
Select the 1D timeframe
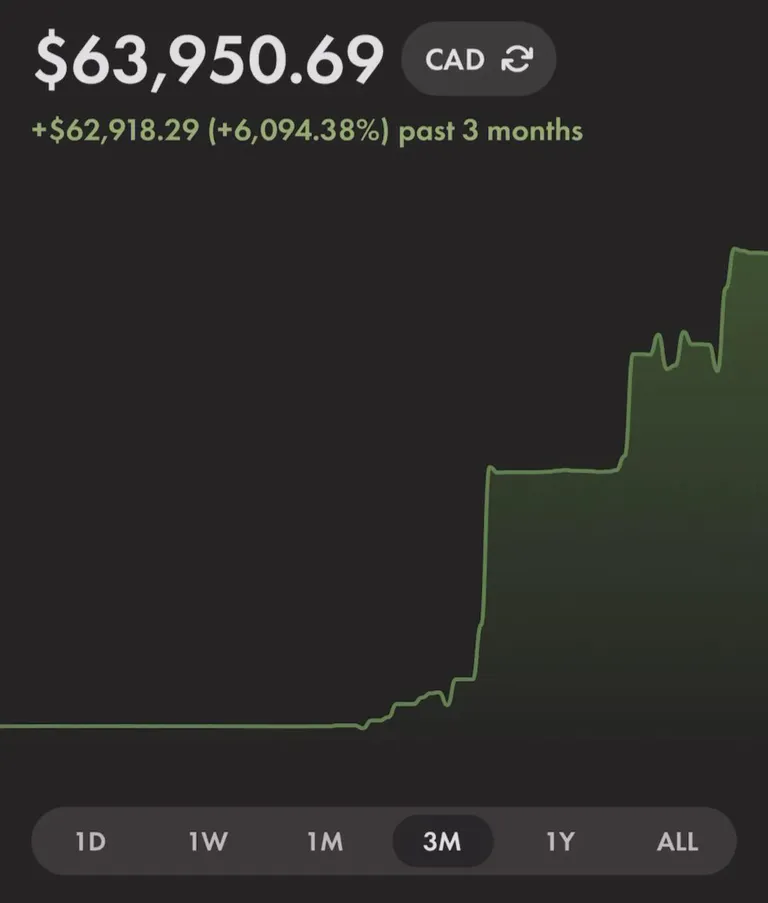[x=90, y=842]
